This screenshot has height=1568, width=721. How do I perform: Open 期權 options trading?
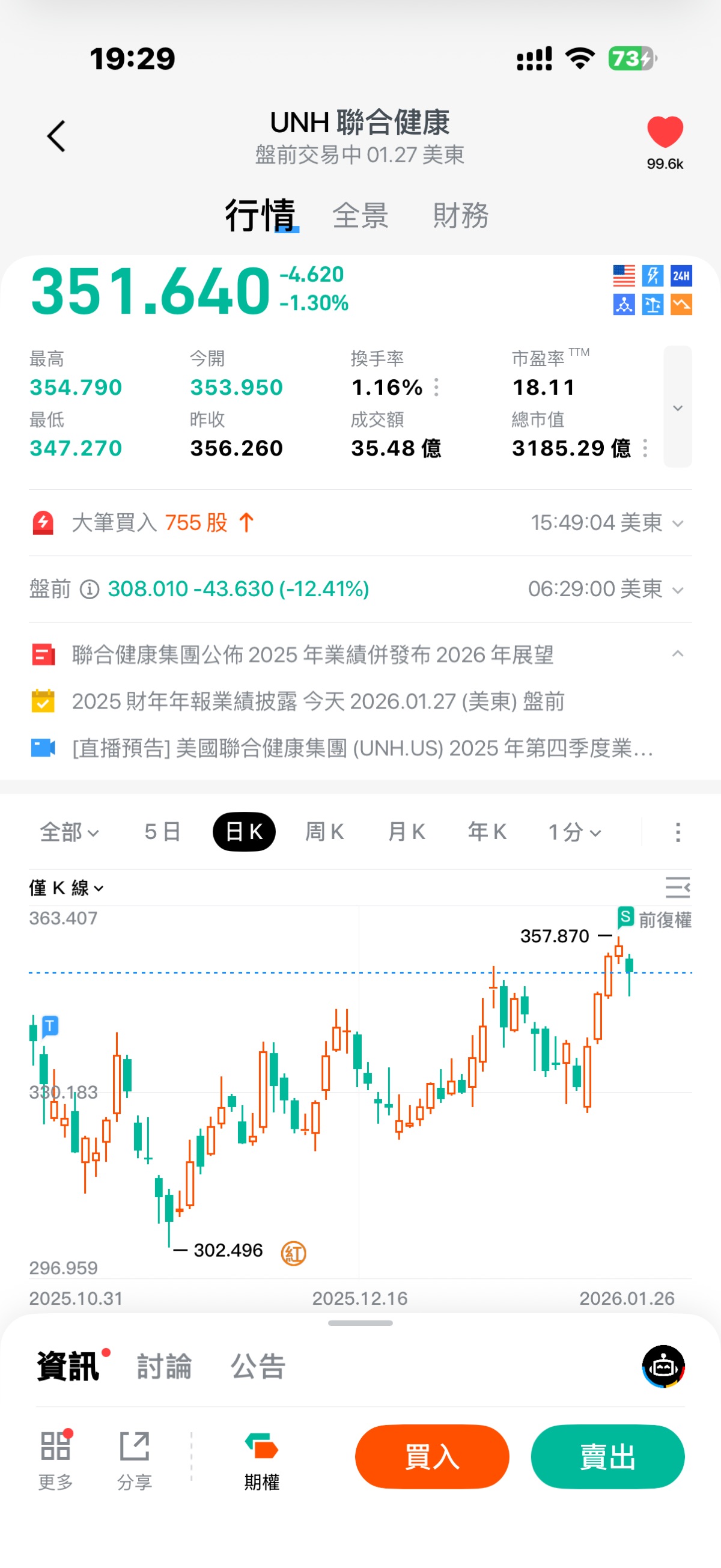pyautogui.click(x=261, y=1460)
